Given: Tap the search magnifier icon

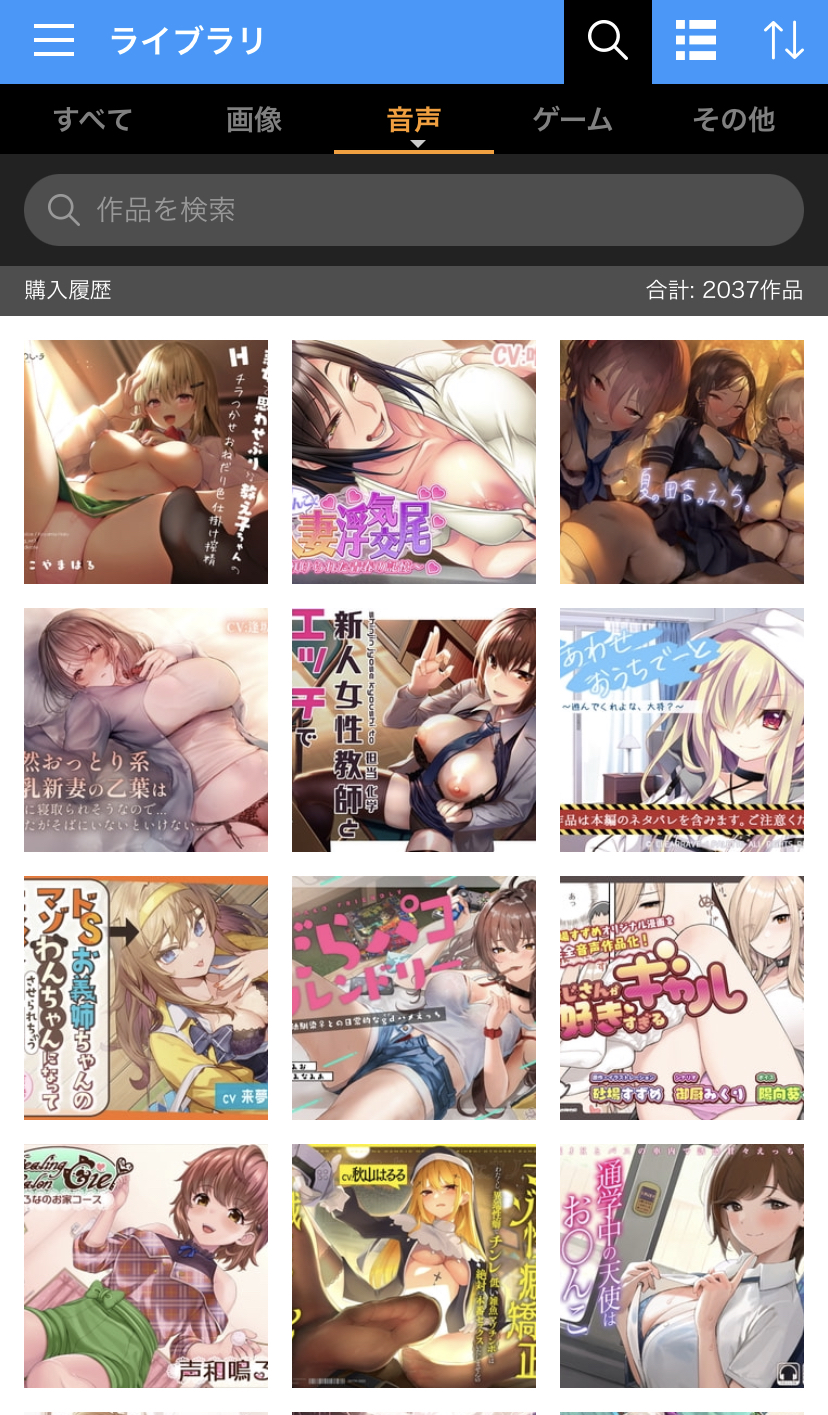Looking at the screenshot, I should coord(607,41).
